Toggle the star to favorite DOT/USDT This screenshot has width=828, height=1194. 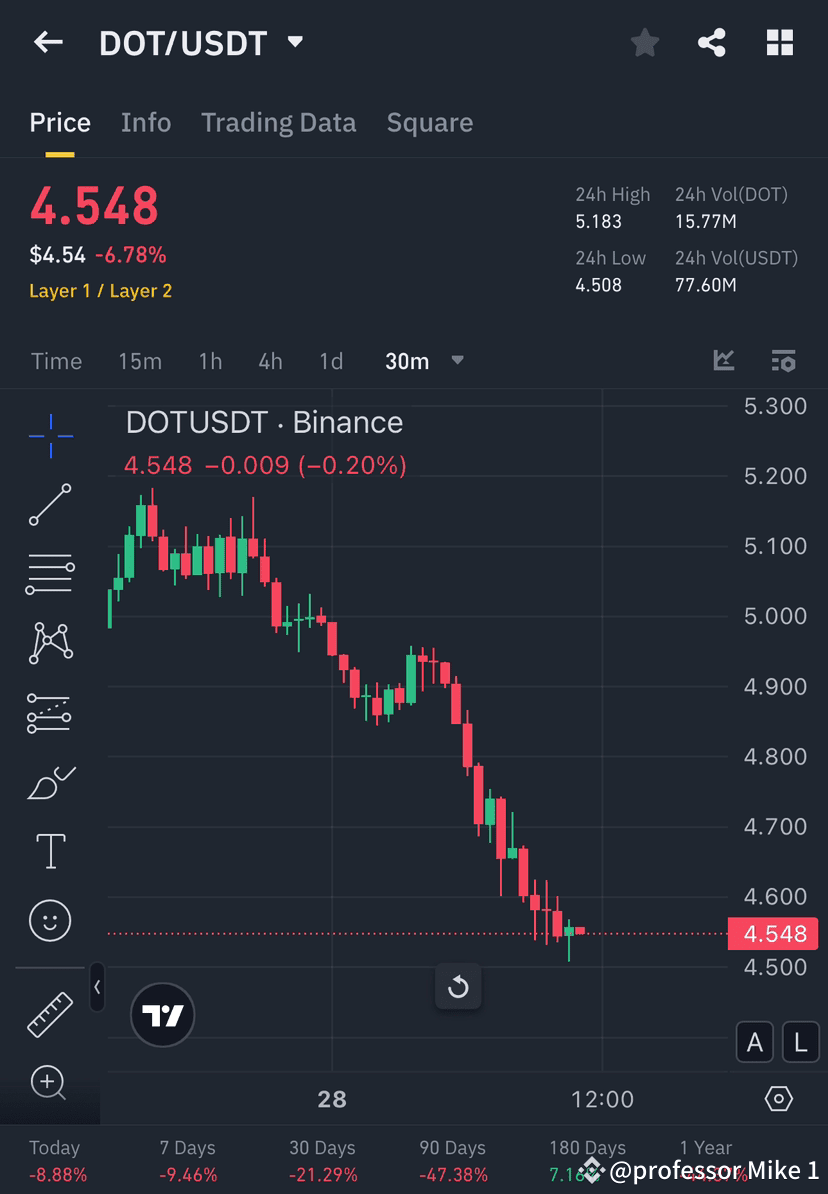tap(644, 42)
